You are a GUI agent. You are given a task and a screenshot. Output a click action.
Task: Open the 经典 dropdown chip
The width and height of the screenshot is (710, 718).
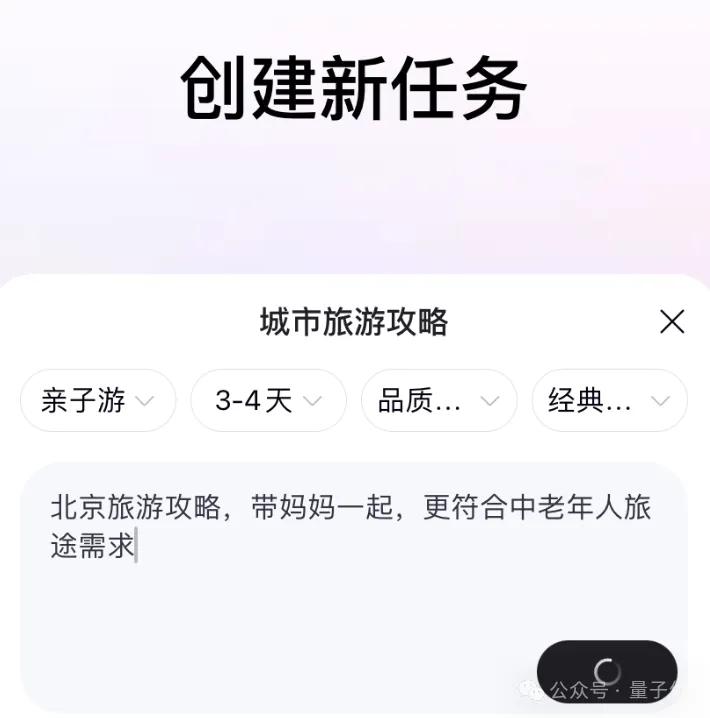[x=609, y=401]
